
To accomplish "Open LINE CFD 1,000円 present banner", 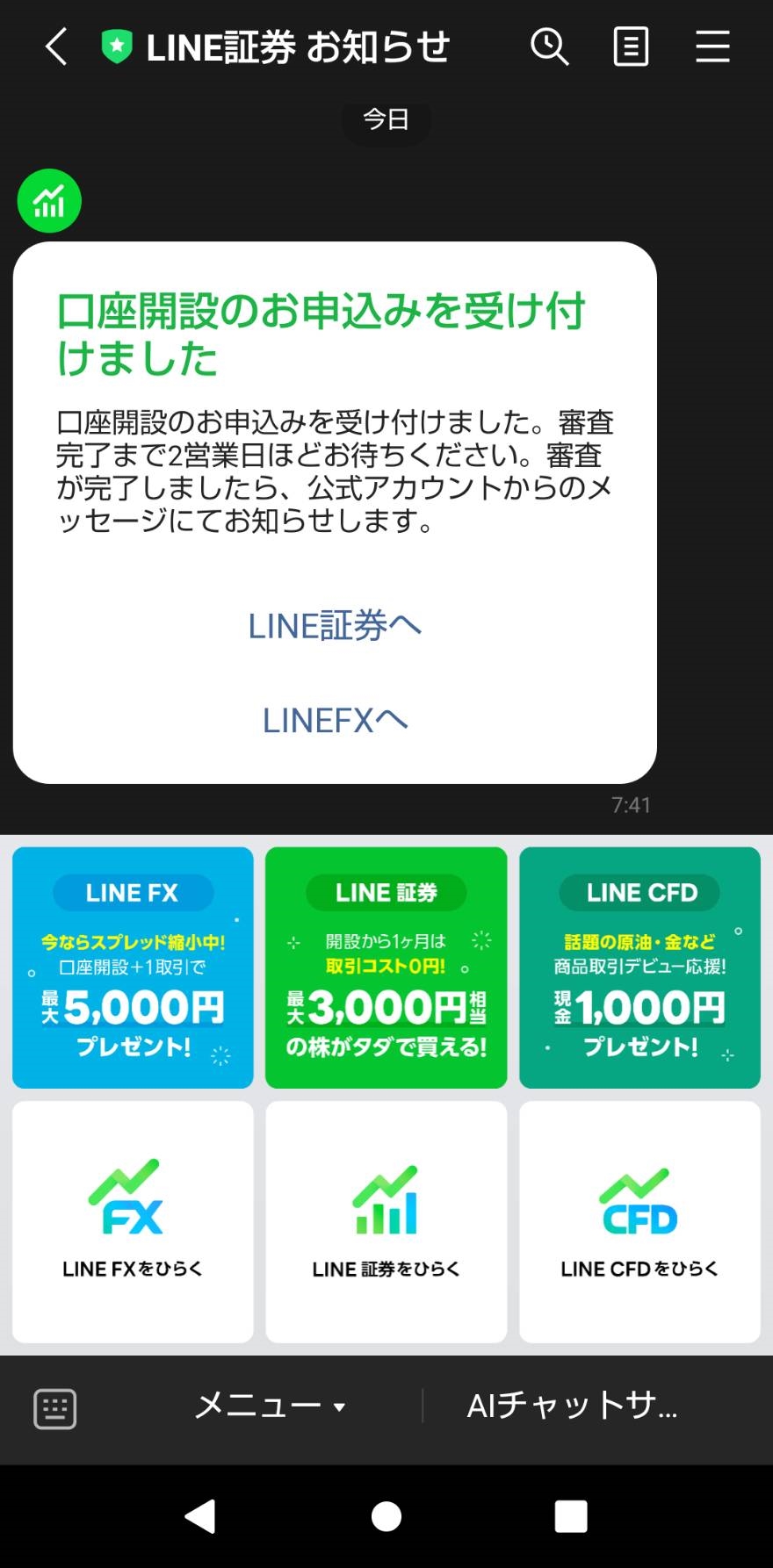I will pos(639,967).
